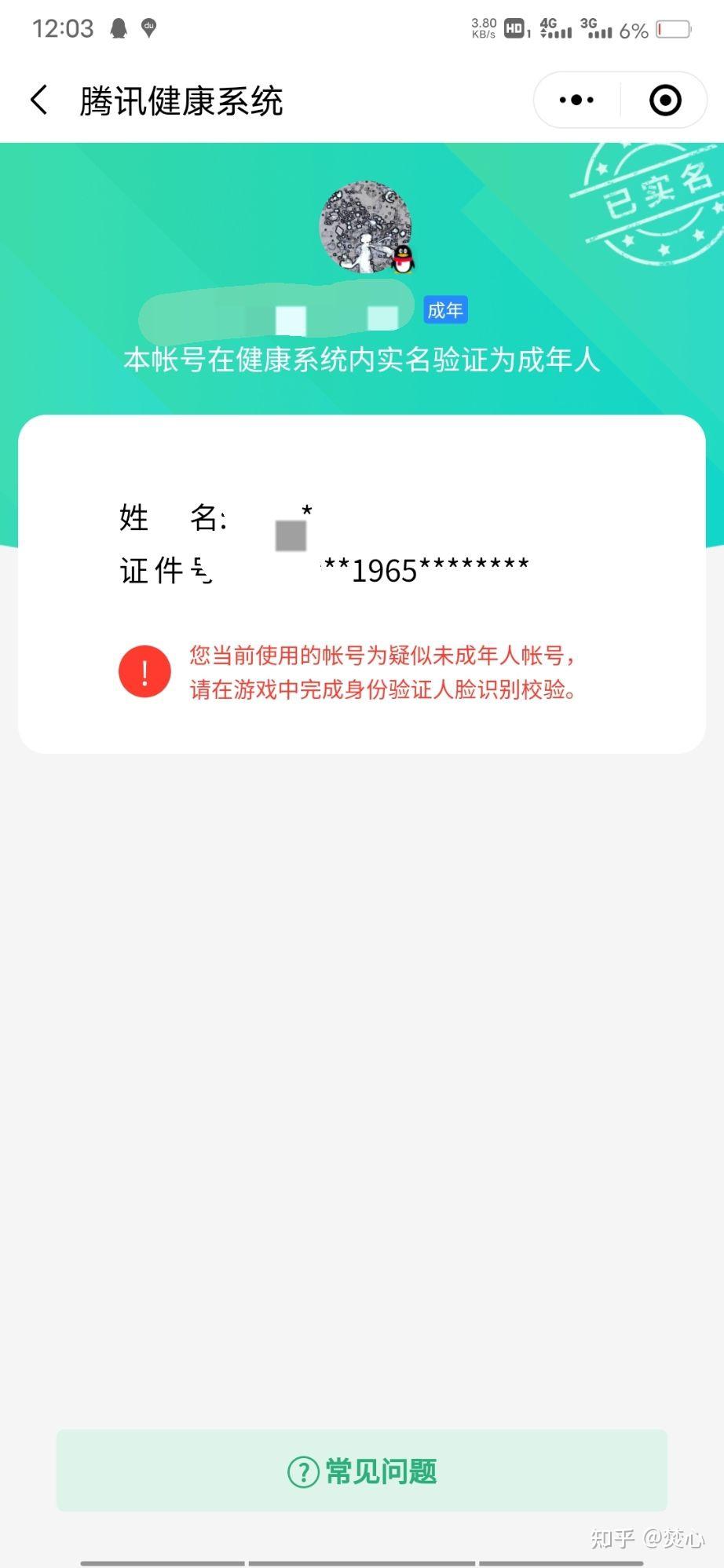Image resolution: width=724 pixels, height=1568 pixels.
Task: Open the mini program overflow menu
Action: pyautogui.click(x=576, y=101)
